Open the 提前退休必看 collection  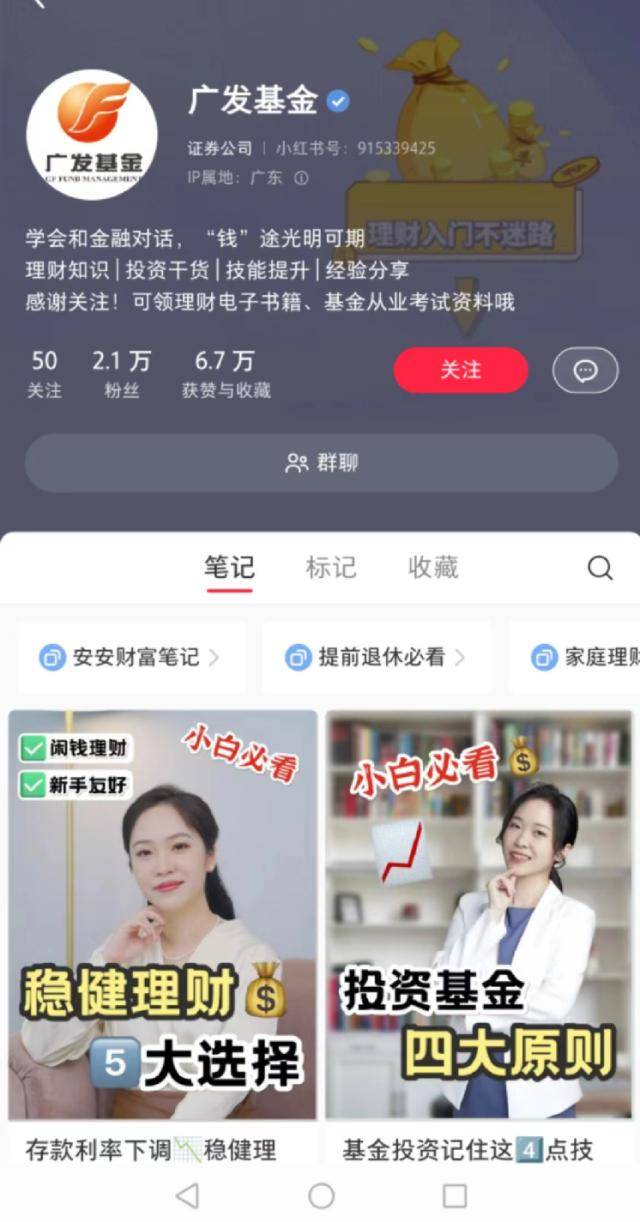point(376,657)
